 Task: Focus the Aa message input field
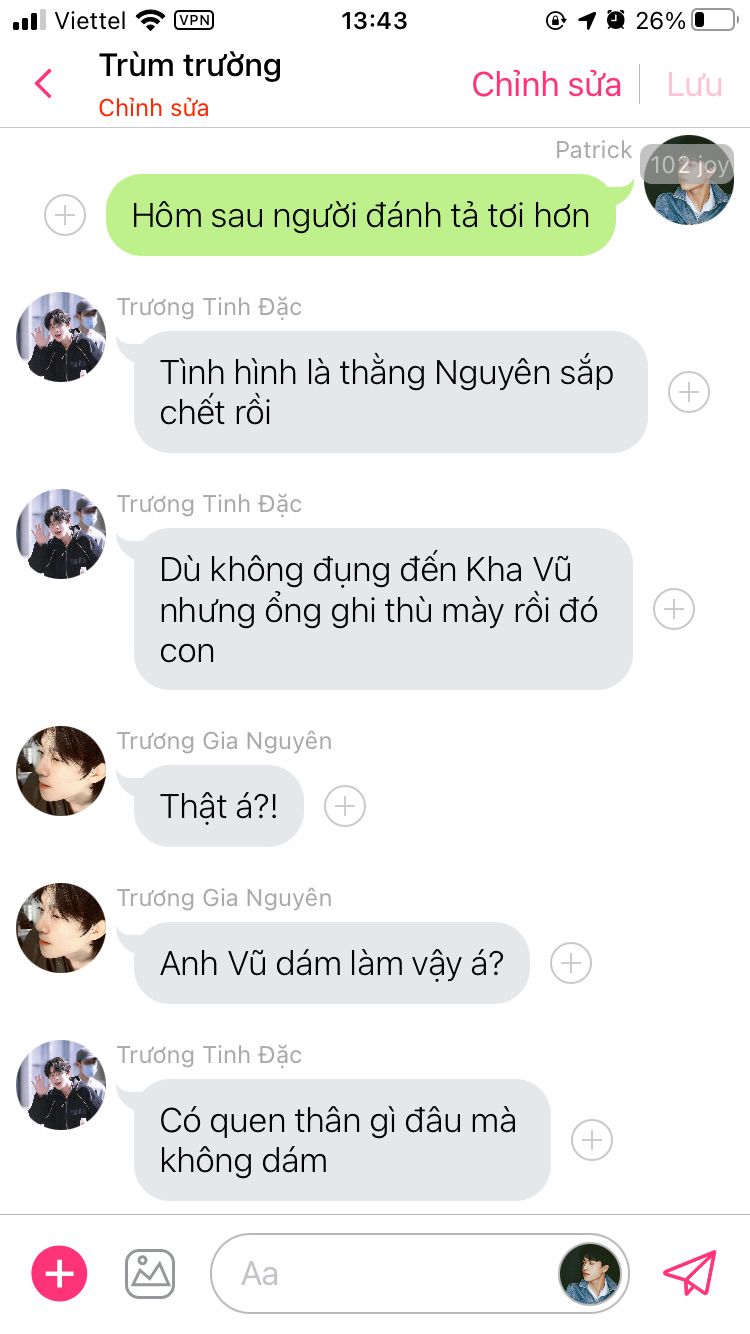pos(380,1273)
